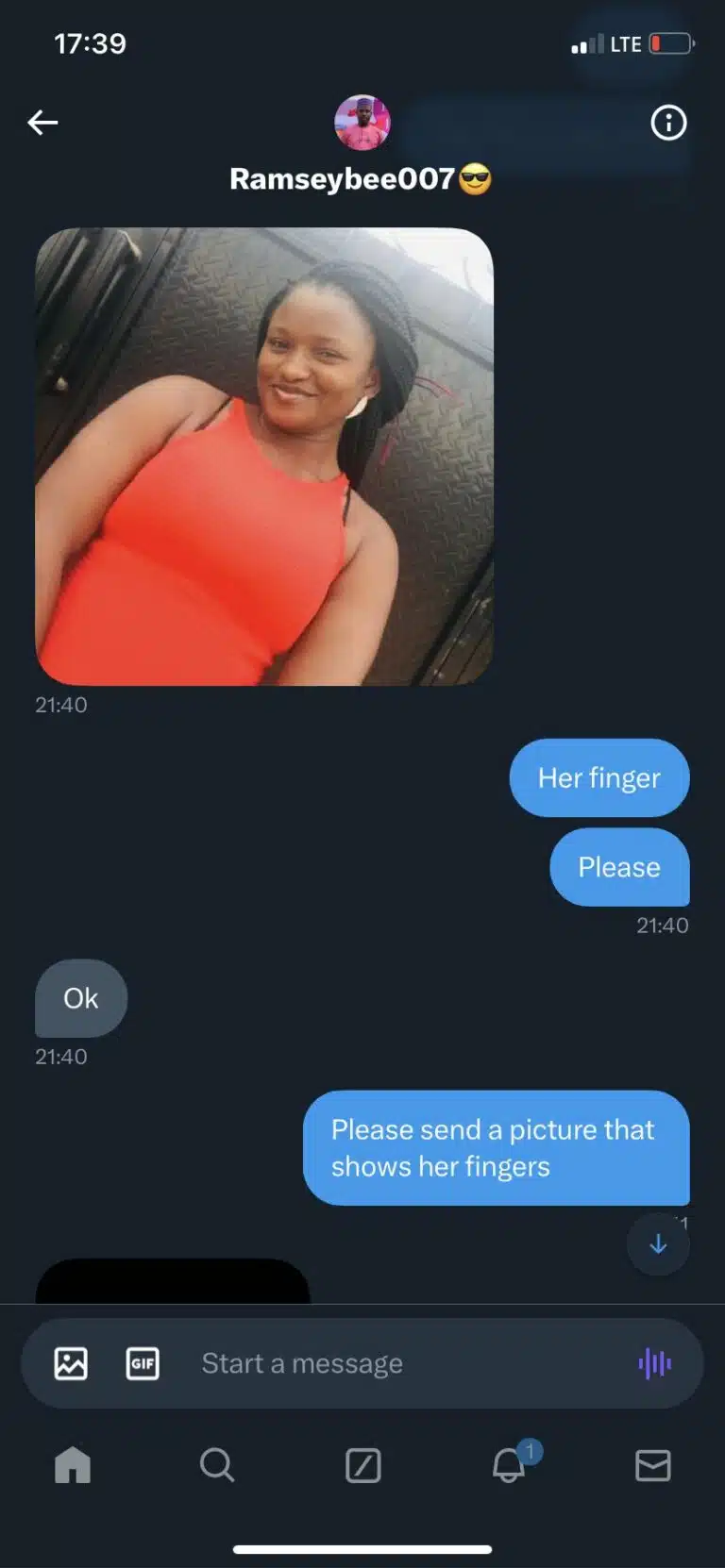
Task: Open Ramseybee007's profile avatar
Action: [x=362, y=123]
